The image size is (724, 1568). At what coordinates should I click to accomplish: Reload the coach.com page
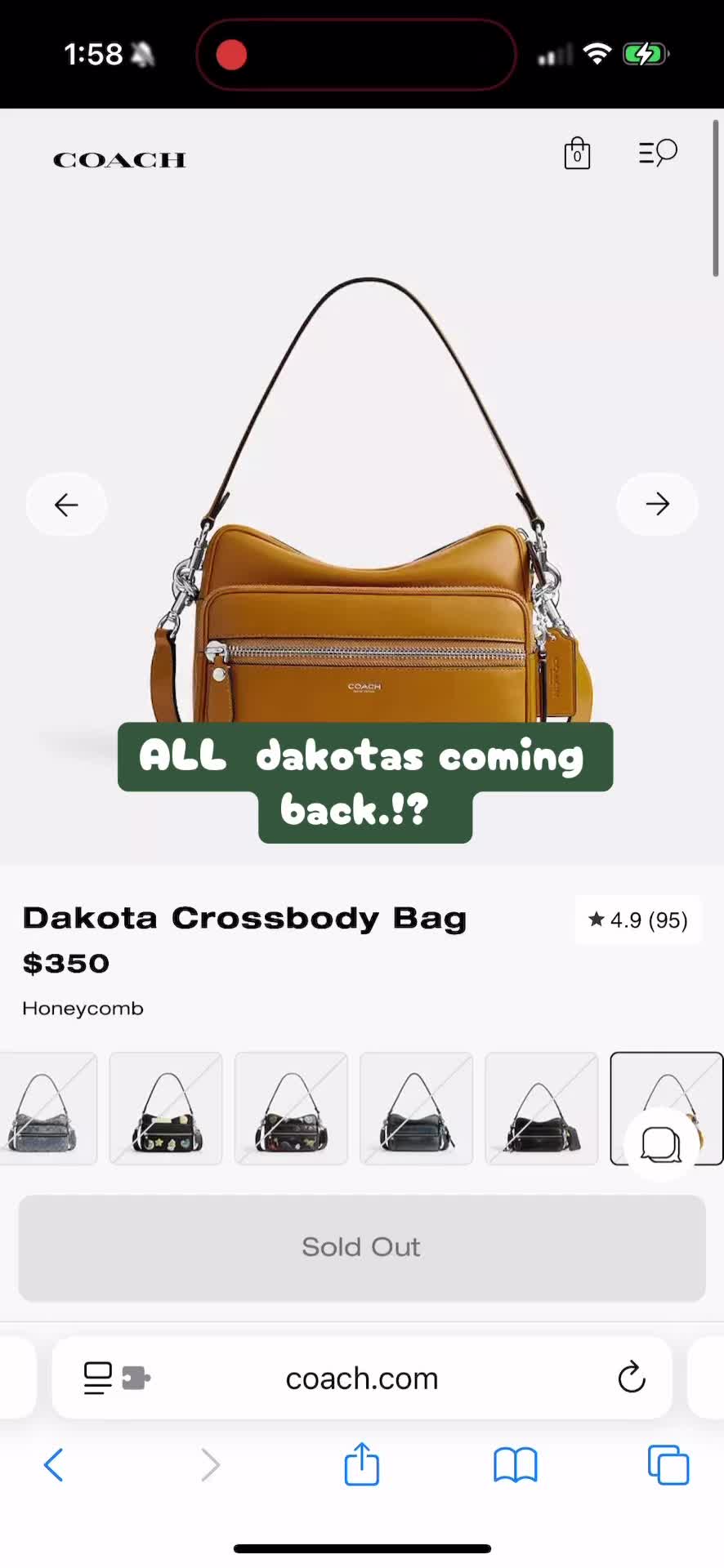(x=631, y=1378)
